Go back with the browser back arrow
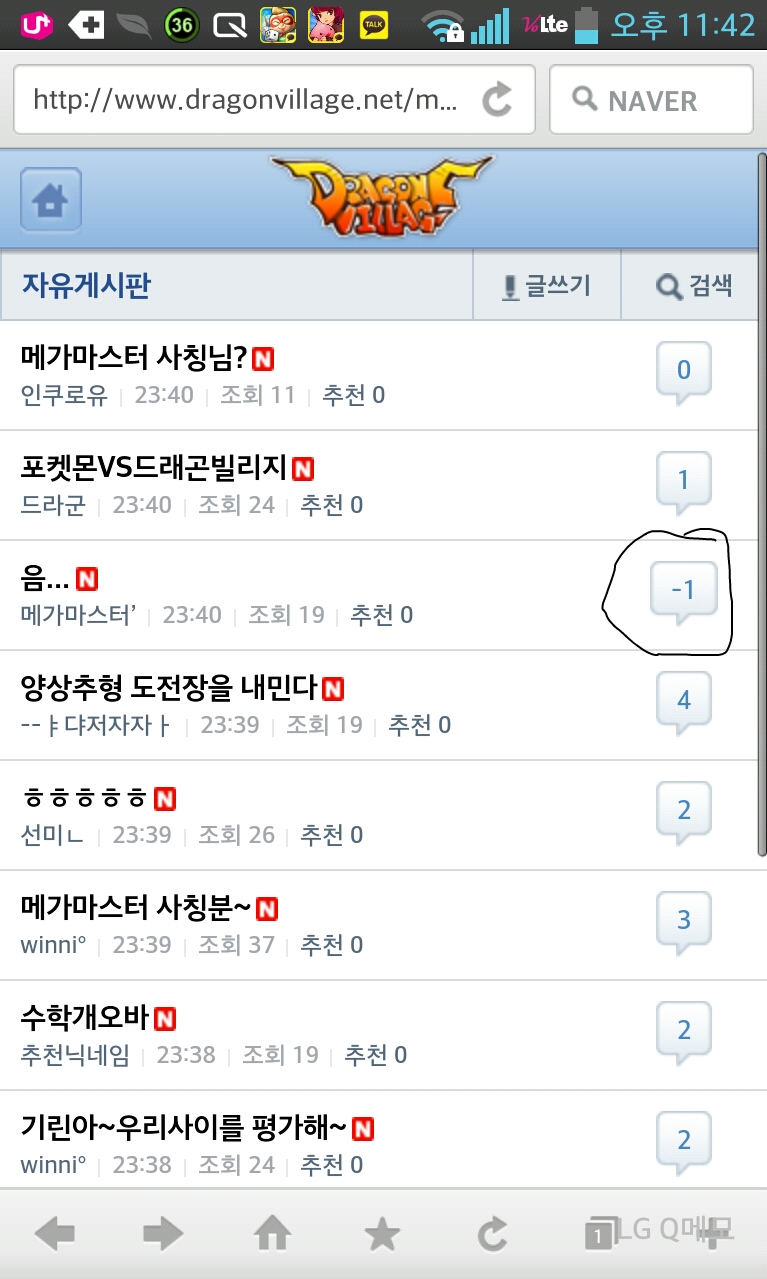This screenshot has height=1279, width=767. [x=55, y=1234]
